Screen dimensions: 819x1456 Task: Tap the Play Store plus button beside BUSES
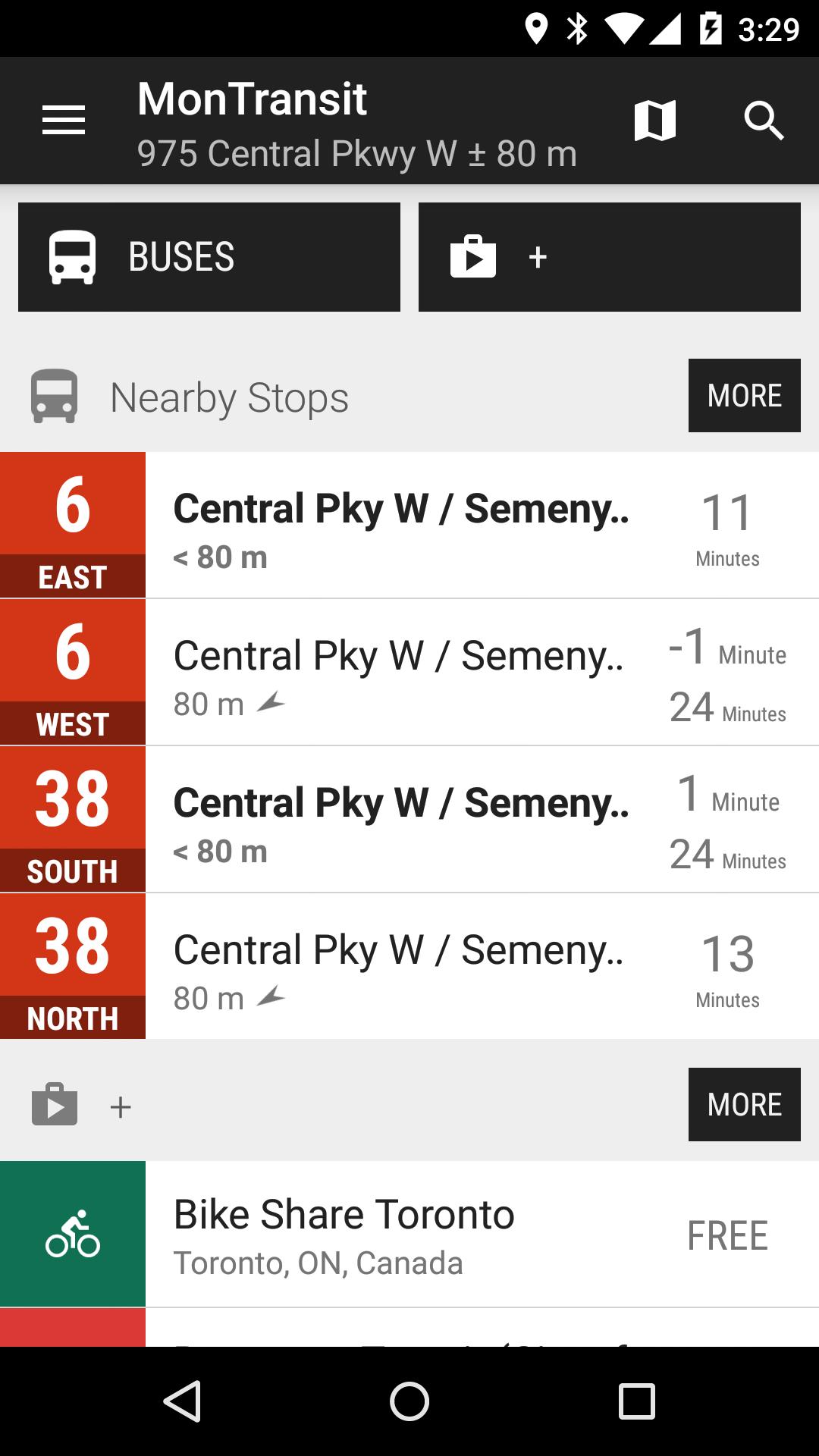[x=610, y=257]
